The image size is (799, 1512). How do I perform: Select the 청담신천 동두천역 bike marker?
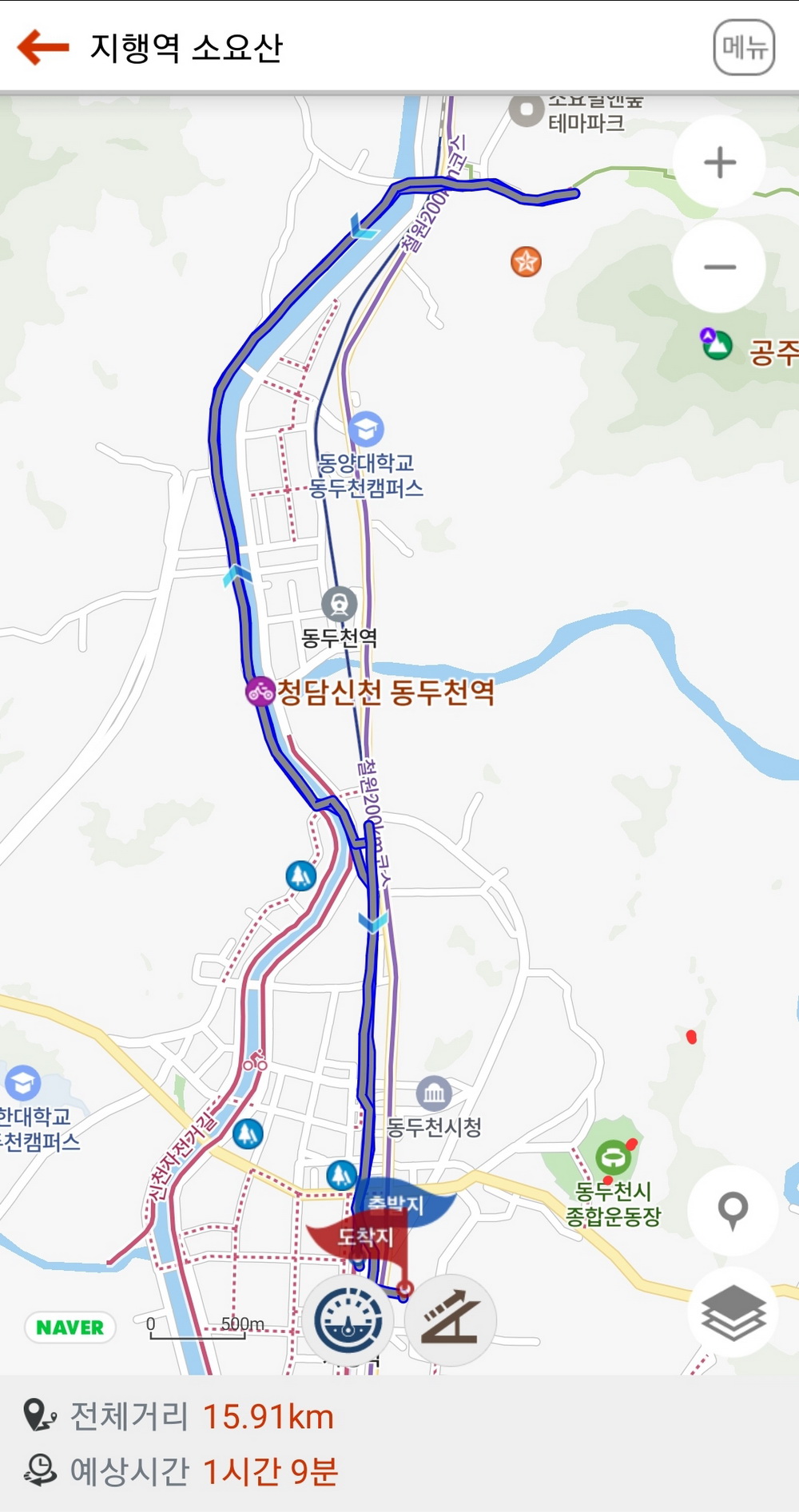click(260, 691)
